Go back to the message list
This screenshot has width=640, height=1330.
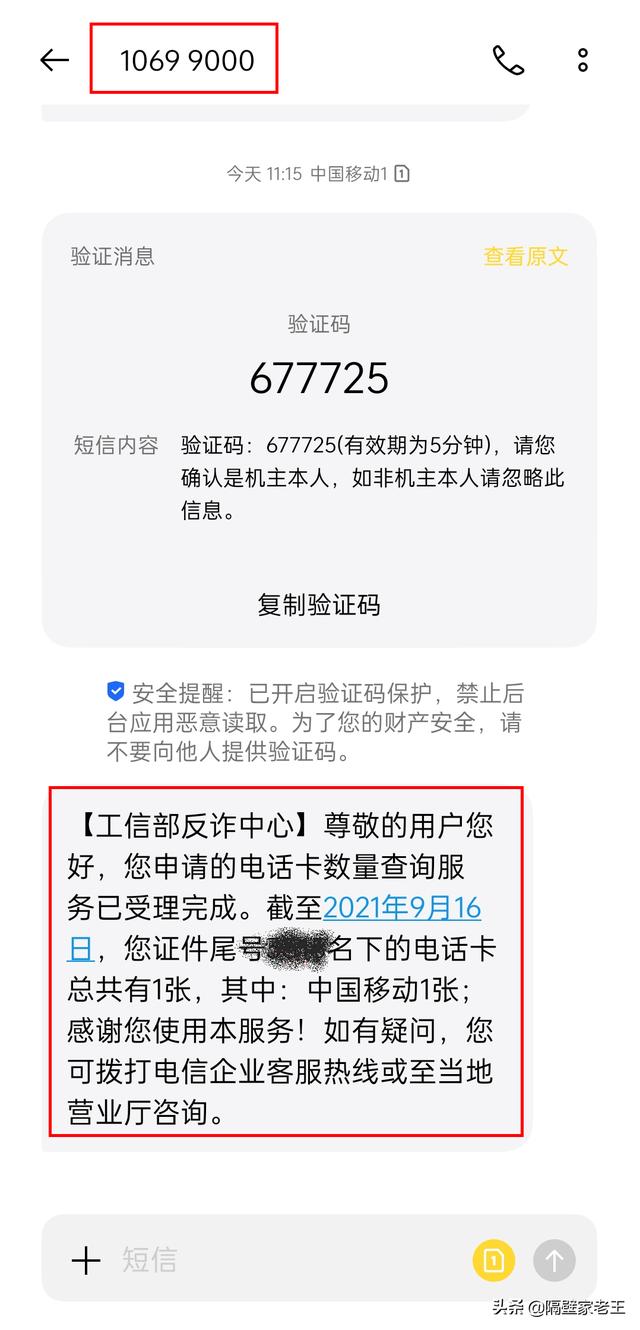click(x=54, y=60)
